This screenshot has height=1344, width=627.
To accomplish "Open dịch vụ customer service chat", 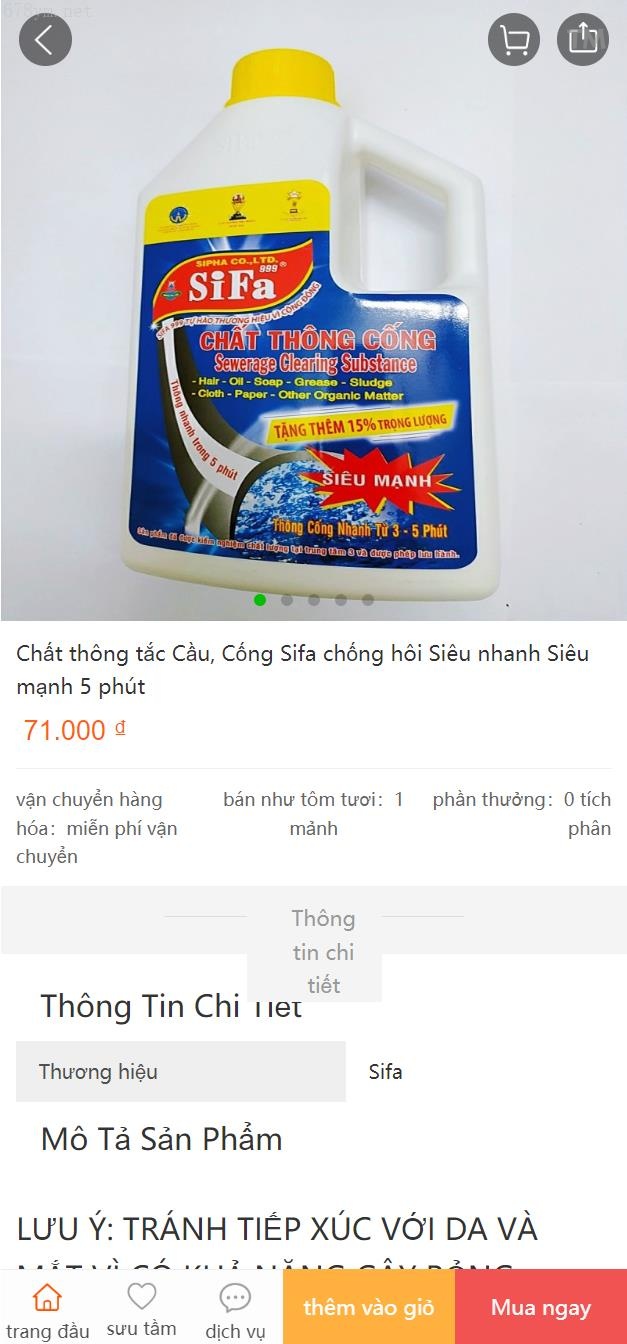I will coord(235,1310).
